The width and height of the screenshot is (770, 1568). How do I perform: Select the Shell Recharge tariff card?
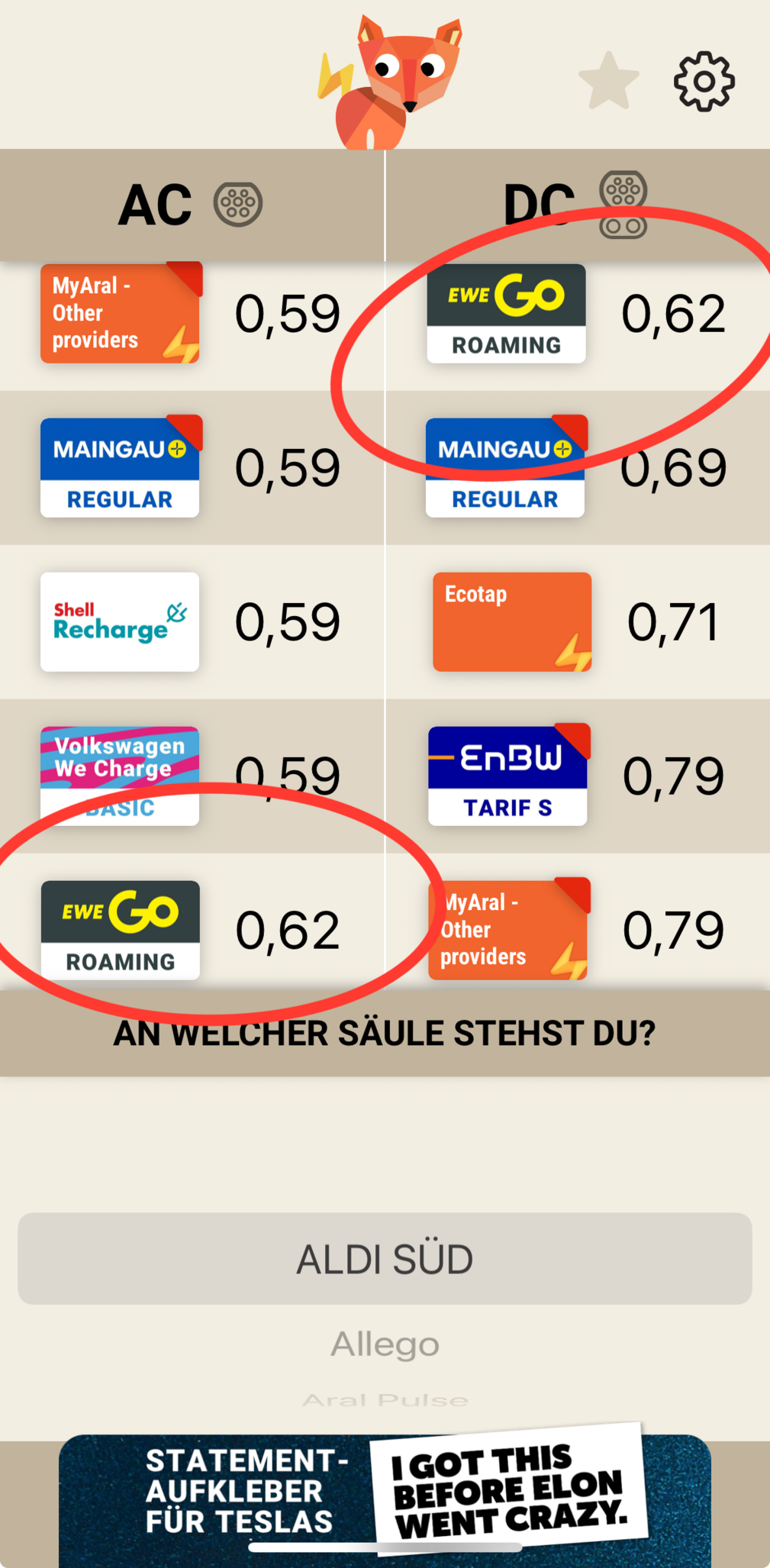tap(120, 621)
